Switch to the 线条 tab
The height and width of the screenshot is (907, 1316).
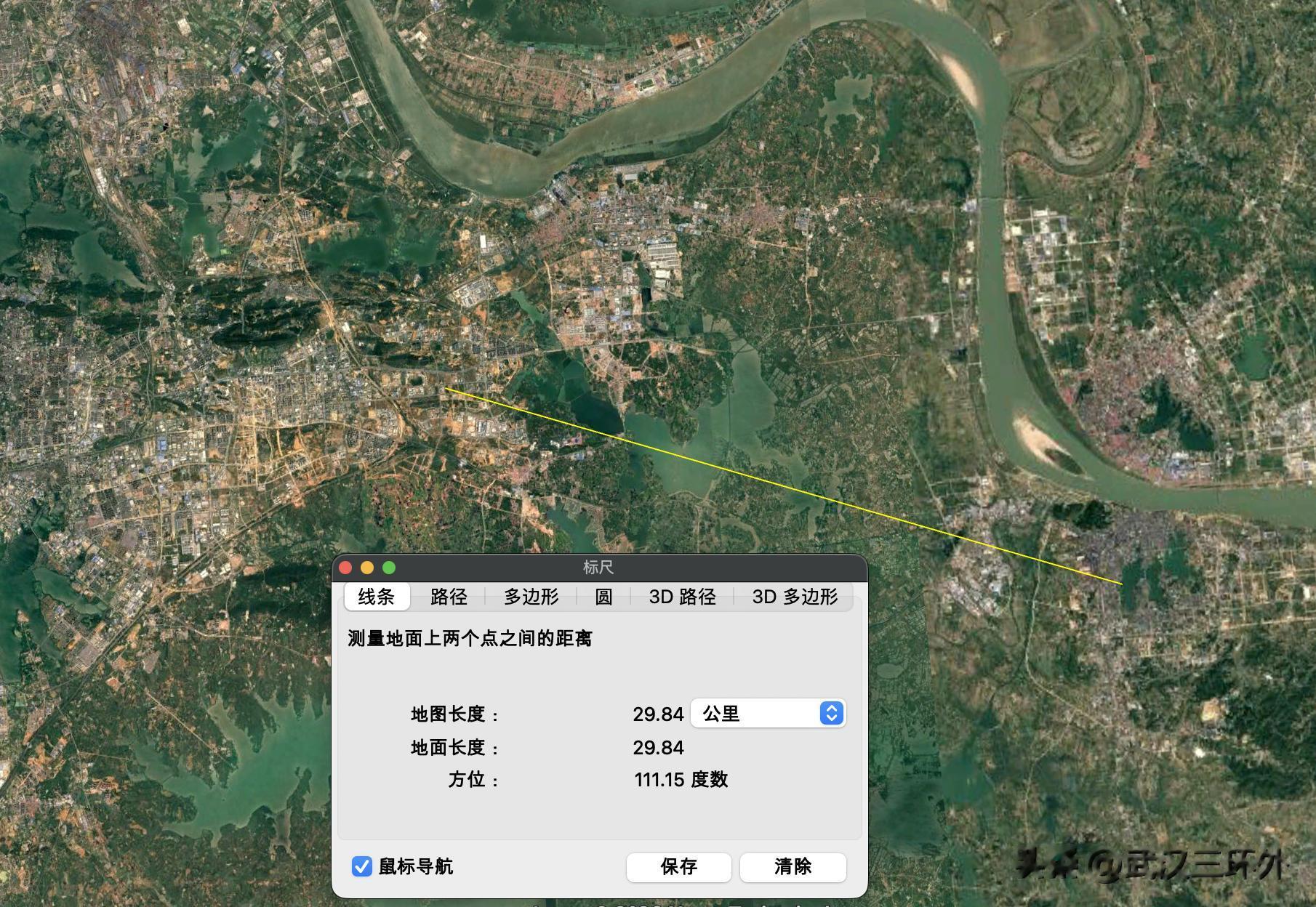(377, 597)
